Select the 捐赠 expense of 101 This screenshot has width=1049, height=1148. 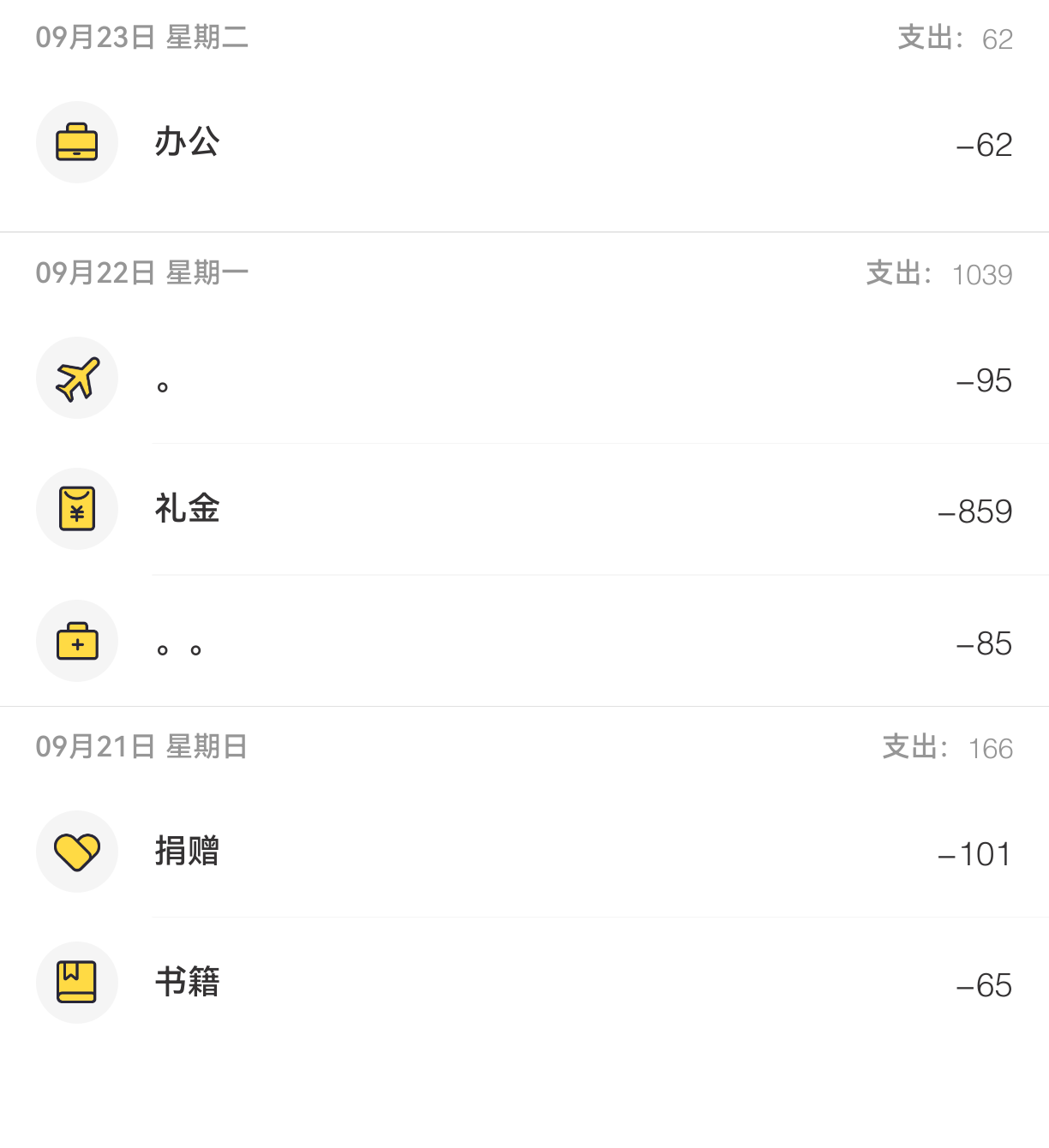tap(524, 852)
